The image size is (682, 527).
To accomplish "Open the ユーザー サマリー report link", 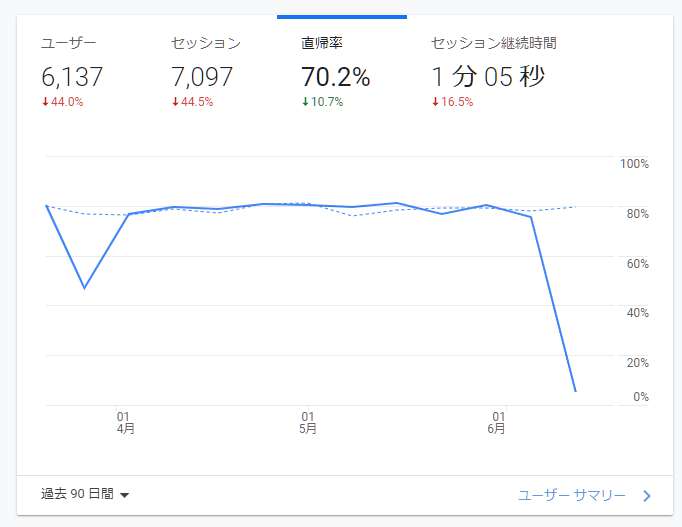I will pyautogui.click(x=584, y=495).
